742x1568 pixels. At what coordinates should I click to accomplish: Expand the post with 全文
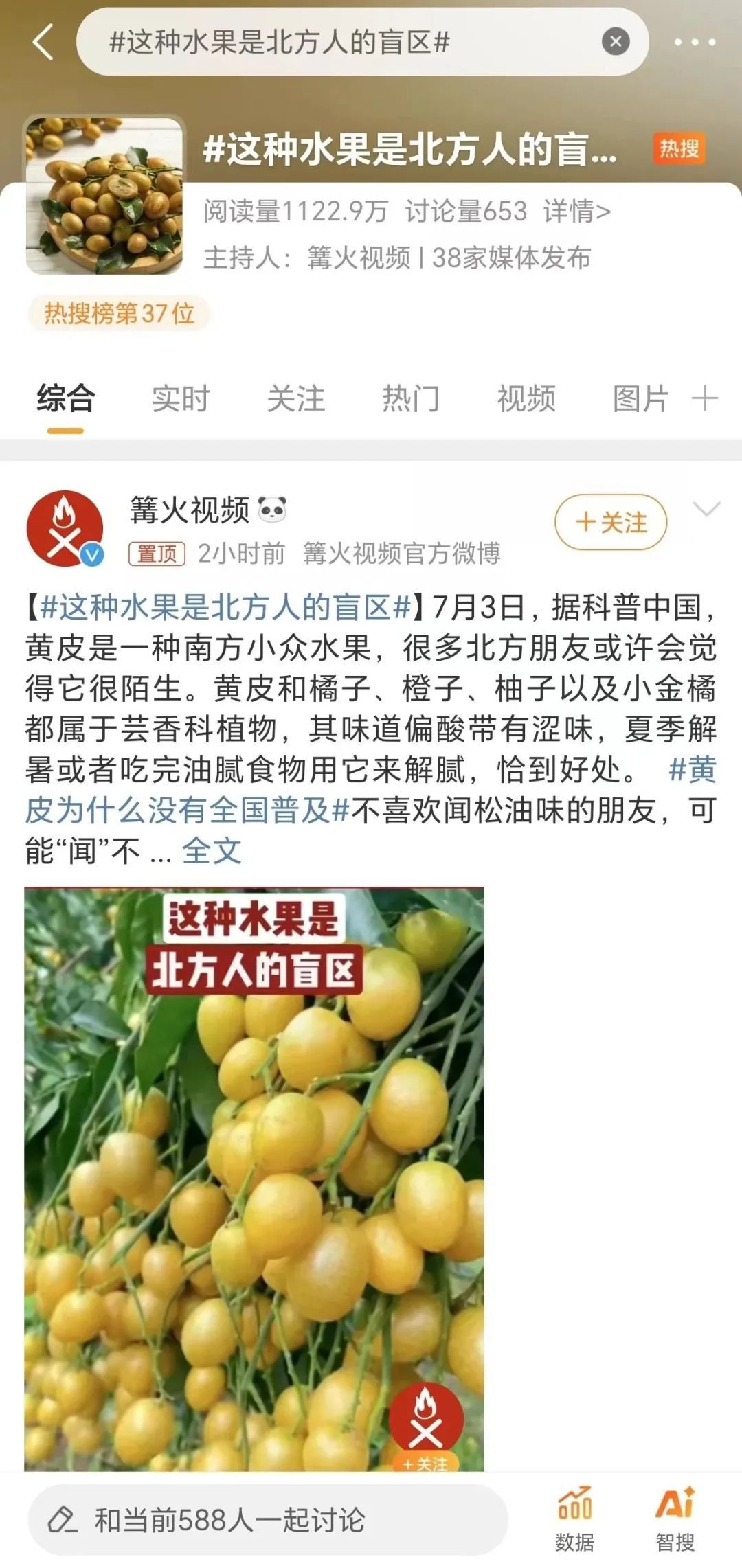[212, 852]
